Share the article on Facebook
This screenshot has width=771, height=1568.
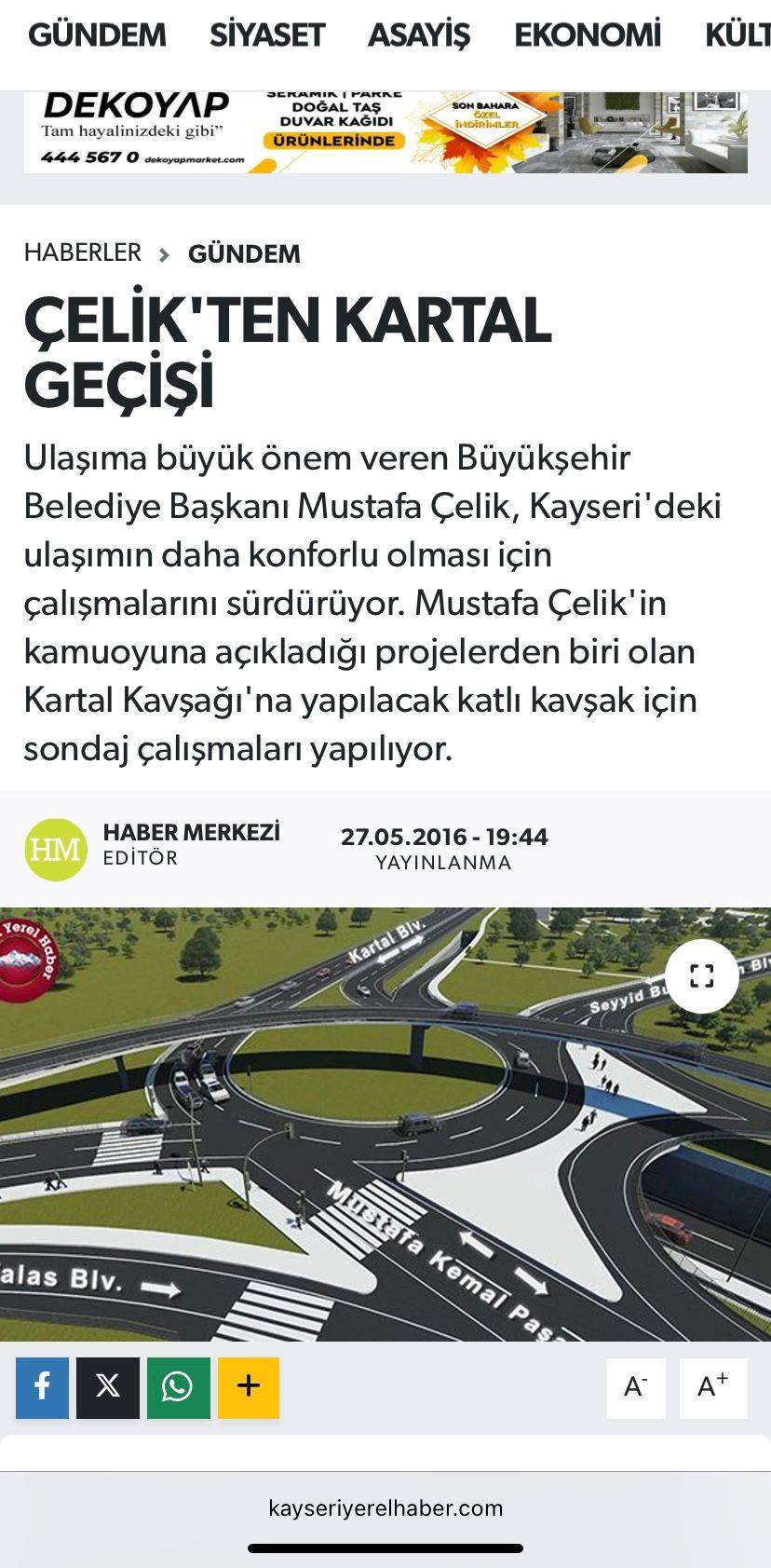[x=42, y=1387]
